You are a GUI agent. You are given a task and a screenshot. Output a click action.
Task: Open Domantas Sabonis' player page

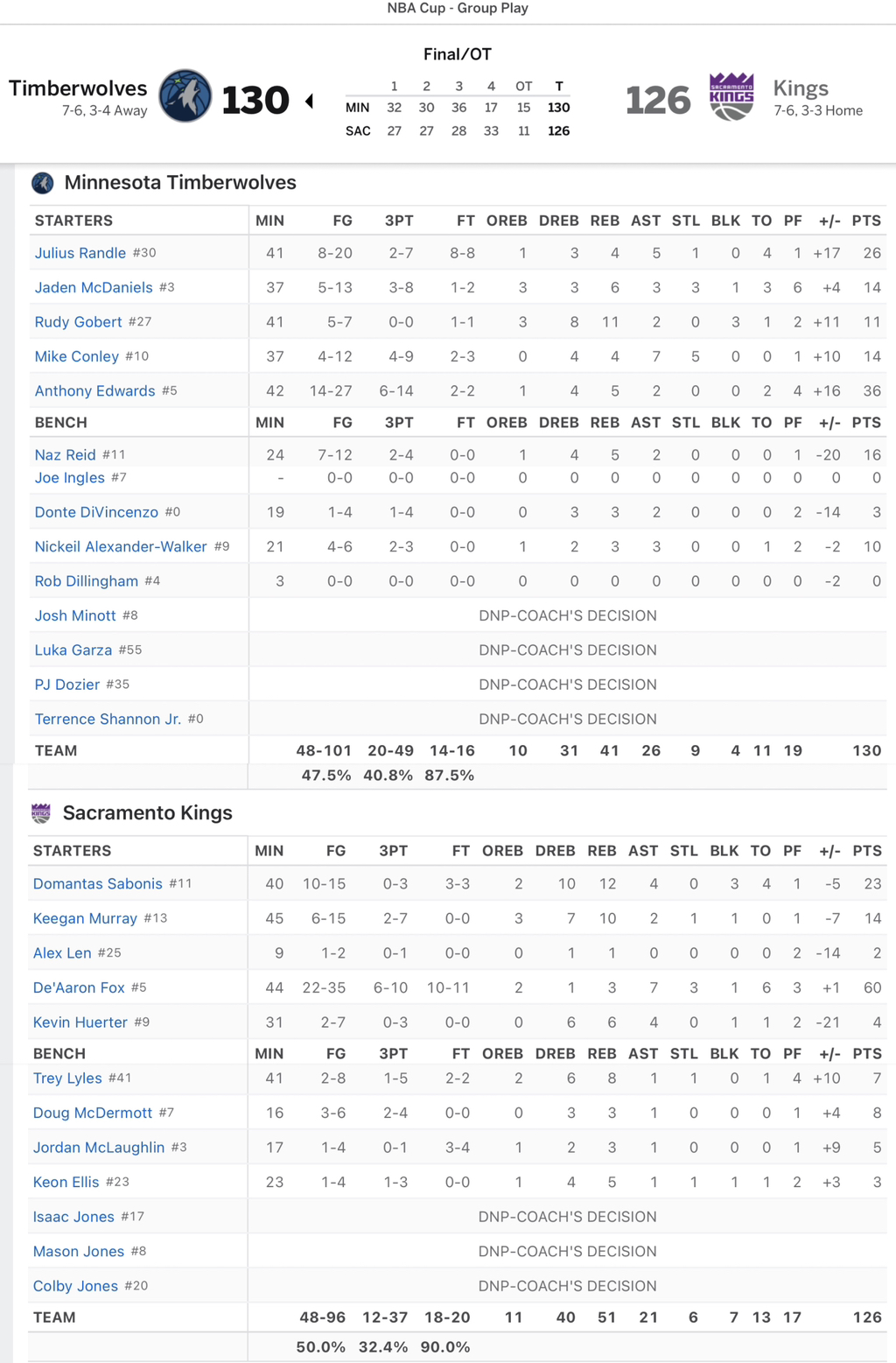coord(98,883)
